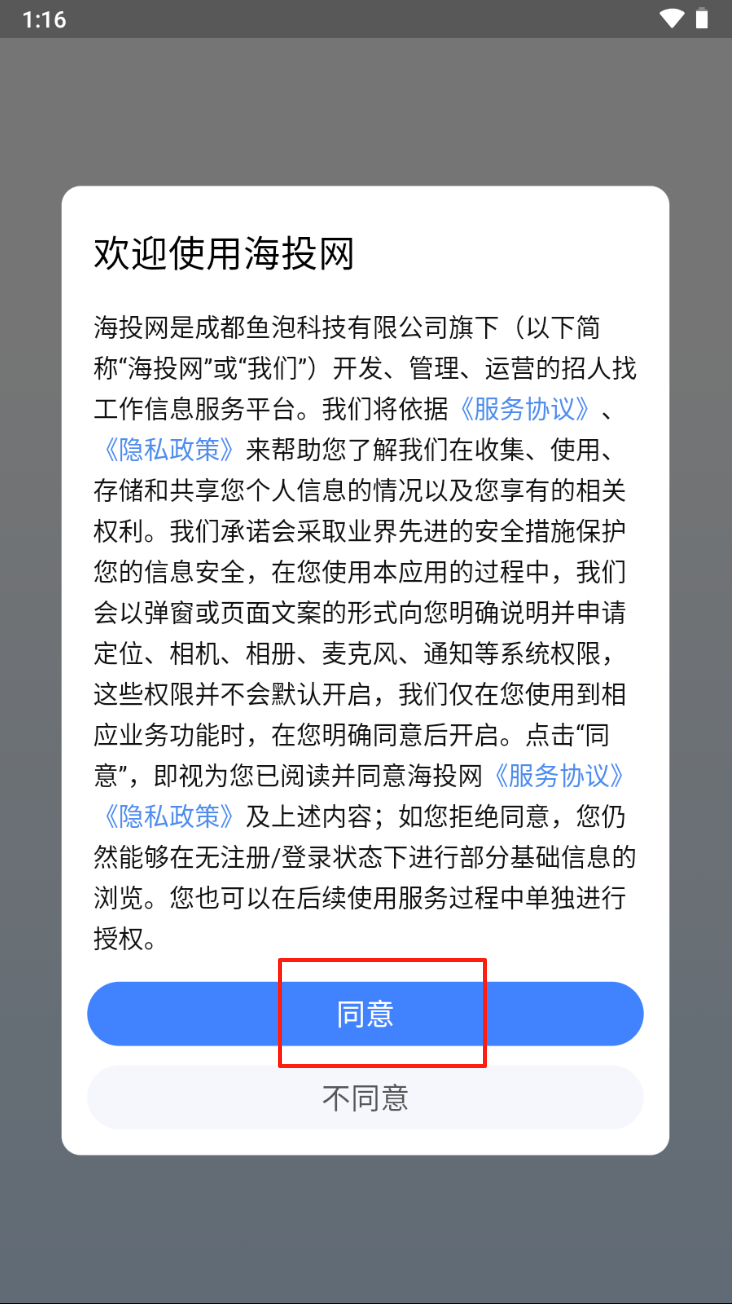Decline with the 不同意 button
This screenshot has height=1304, width=732.
tap(365, 1098)
